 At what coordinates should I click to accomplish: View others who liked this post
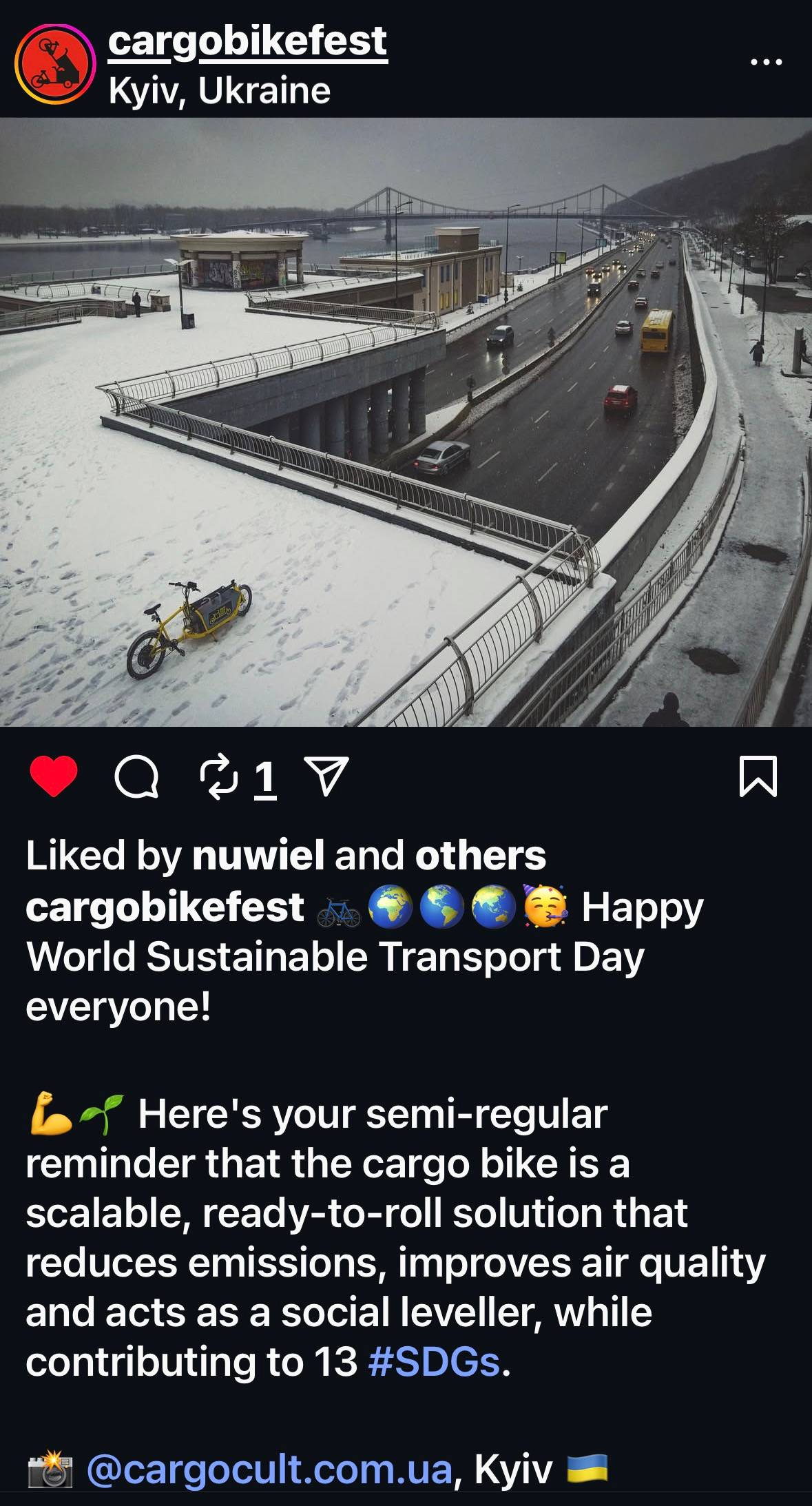pos(480,856)
